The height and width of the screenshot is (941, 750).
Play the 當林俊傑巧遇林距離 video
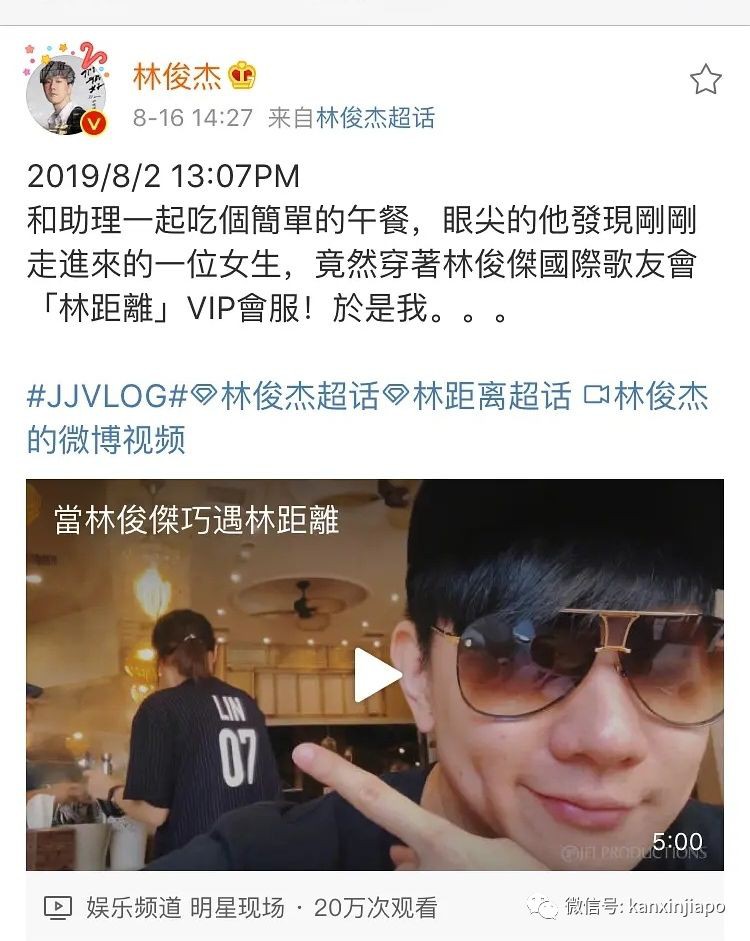[376, 675]
